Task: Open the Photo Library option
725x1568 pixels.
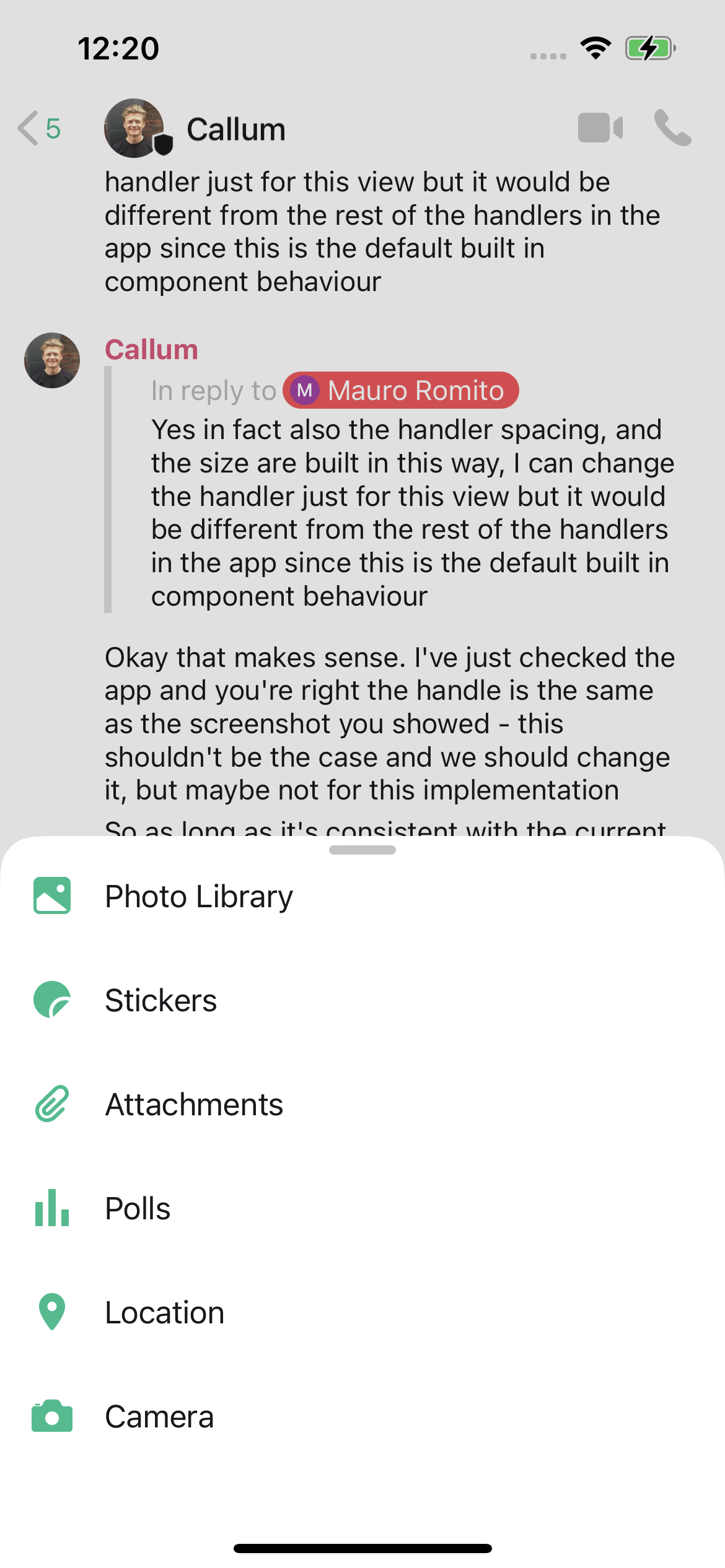Action: [198, 896]
